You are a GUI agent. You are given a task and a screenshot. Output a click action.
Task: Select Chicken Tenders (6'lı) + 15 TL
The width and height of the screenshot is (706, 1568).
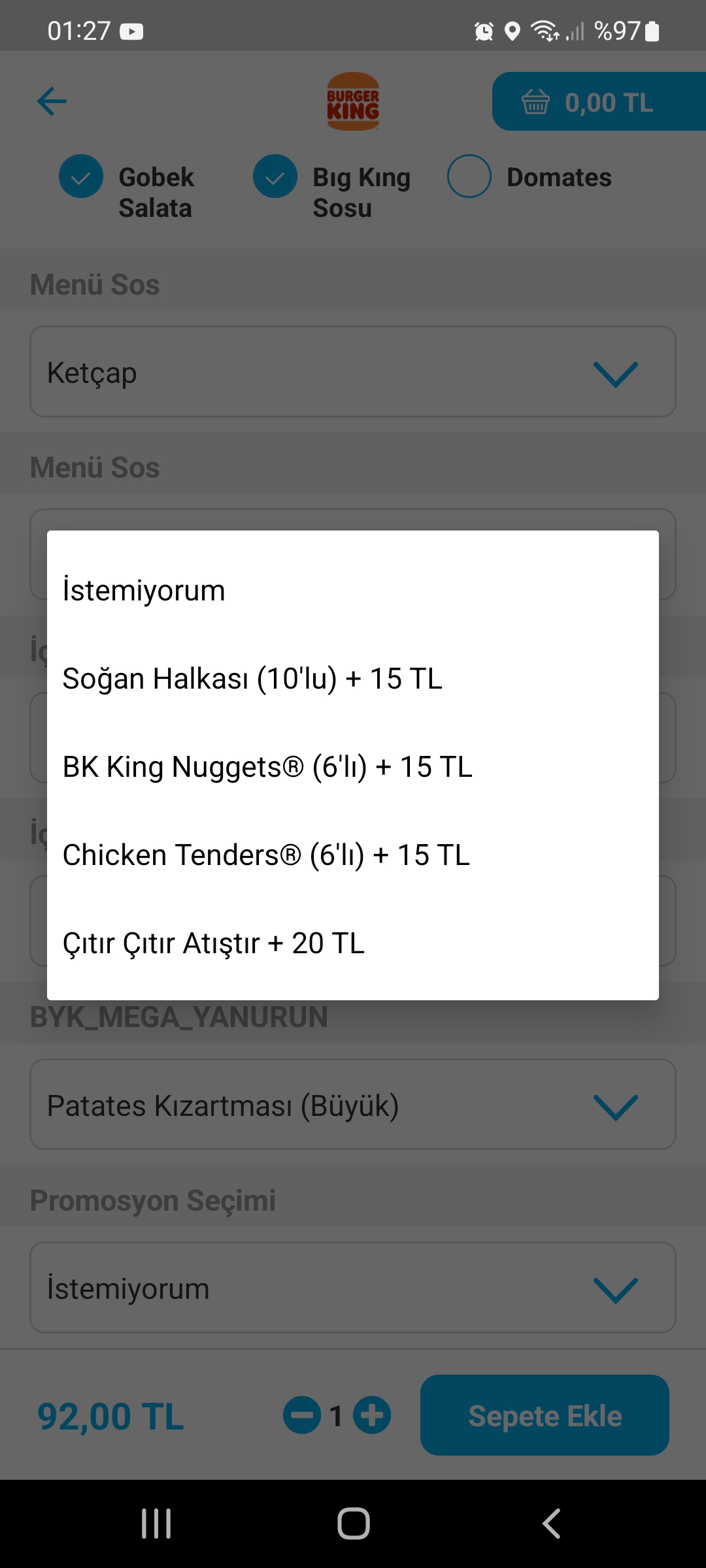pos(353,855)
